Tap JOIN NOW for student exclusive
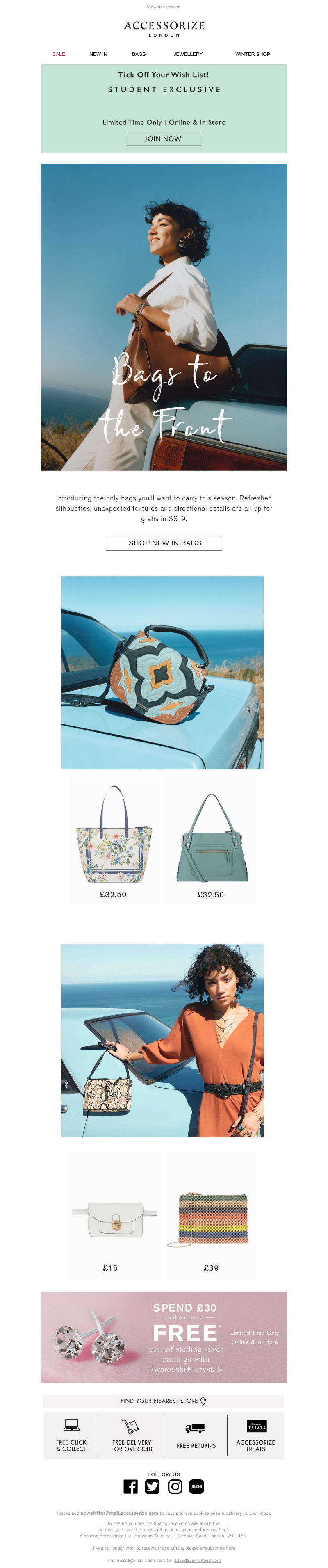The width and height of the screenshot is (328, 1568). (163, 139)
